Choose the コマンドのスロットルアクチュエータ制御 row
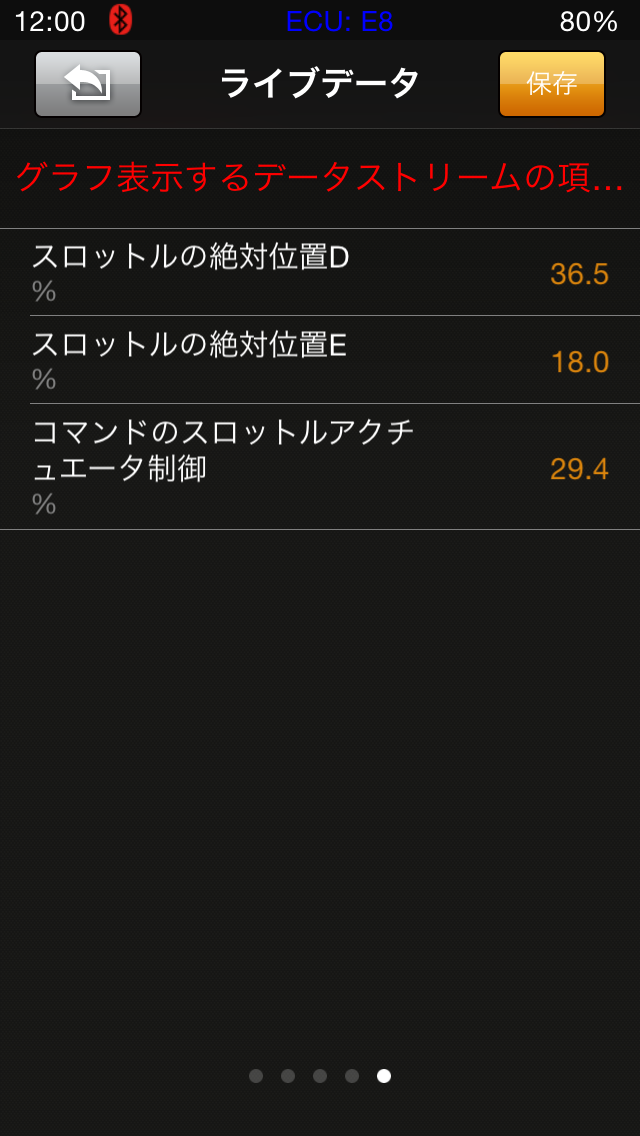 pos(320,467)
